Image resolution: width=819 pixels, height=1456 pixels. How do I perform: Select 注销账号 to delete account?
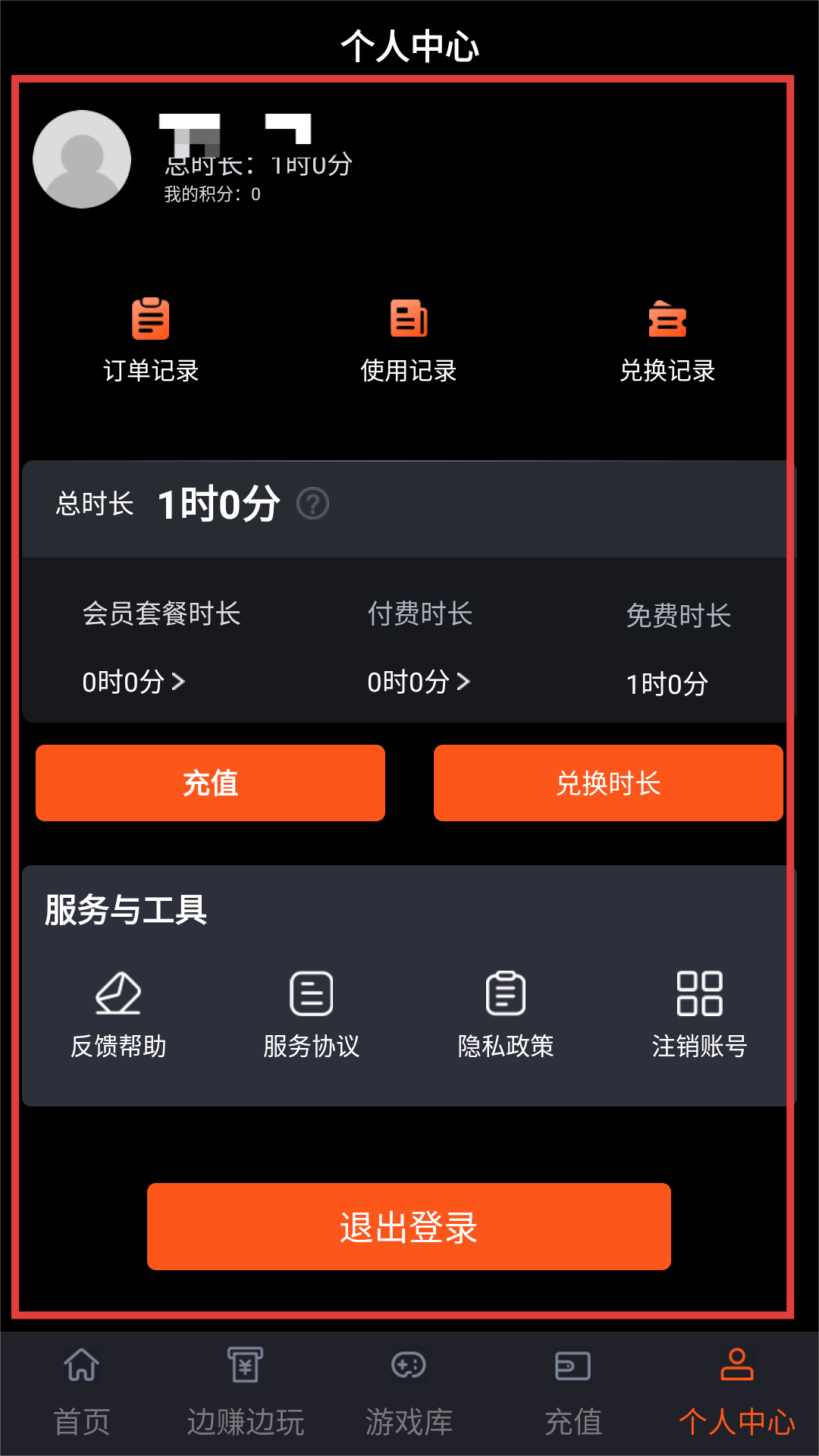click(699, 1014)
